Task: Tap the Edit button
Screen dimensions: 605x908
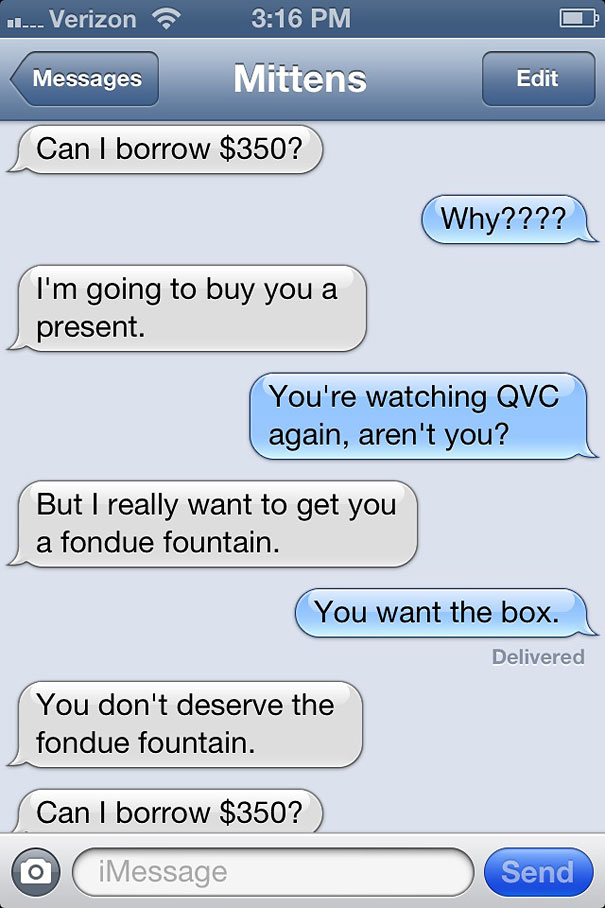Action: pyautogui.click(x=537, y=79)
